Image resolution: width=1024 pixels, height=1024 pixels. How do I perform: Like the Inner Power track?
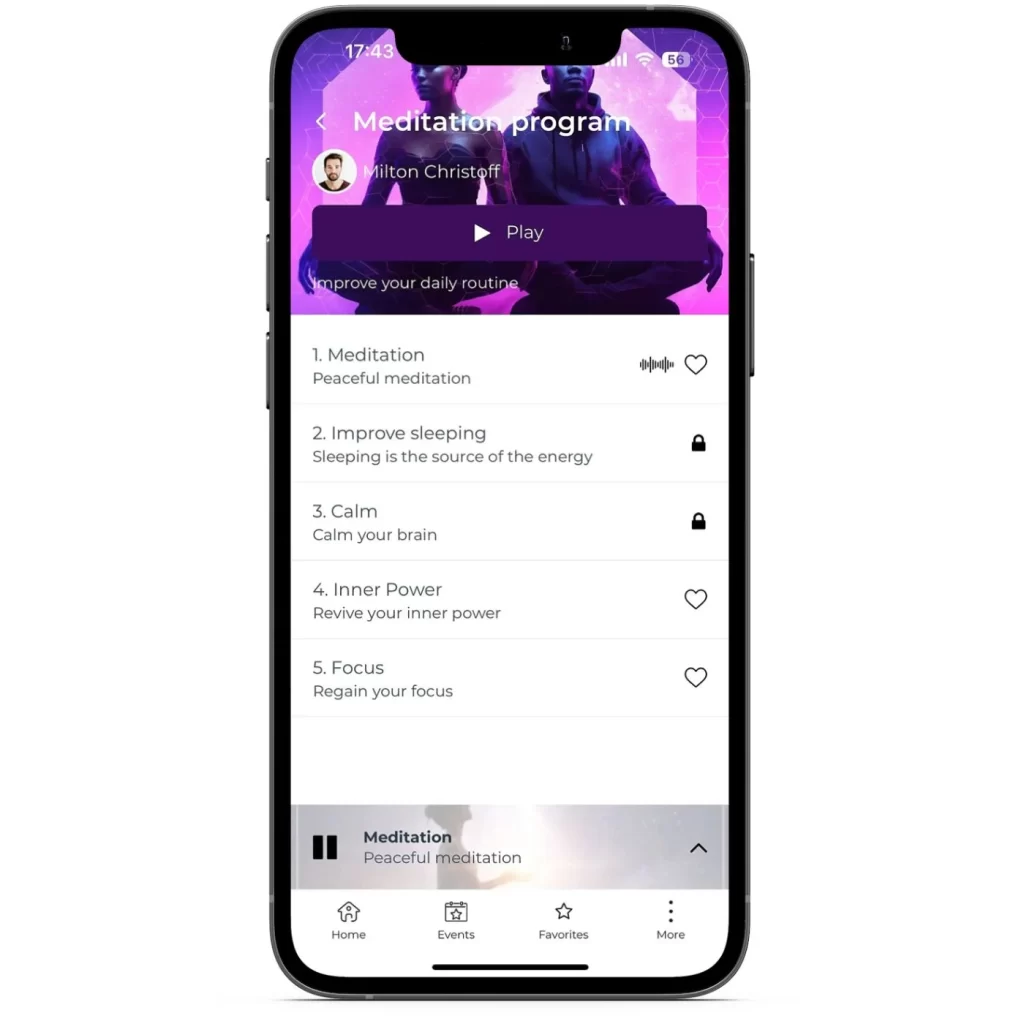click(x=696, y=599)
